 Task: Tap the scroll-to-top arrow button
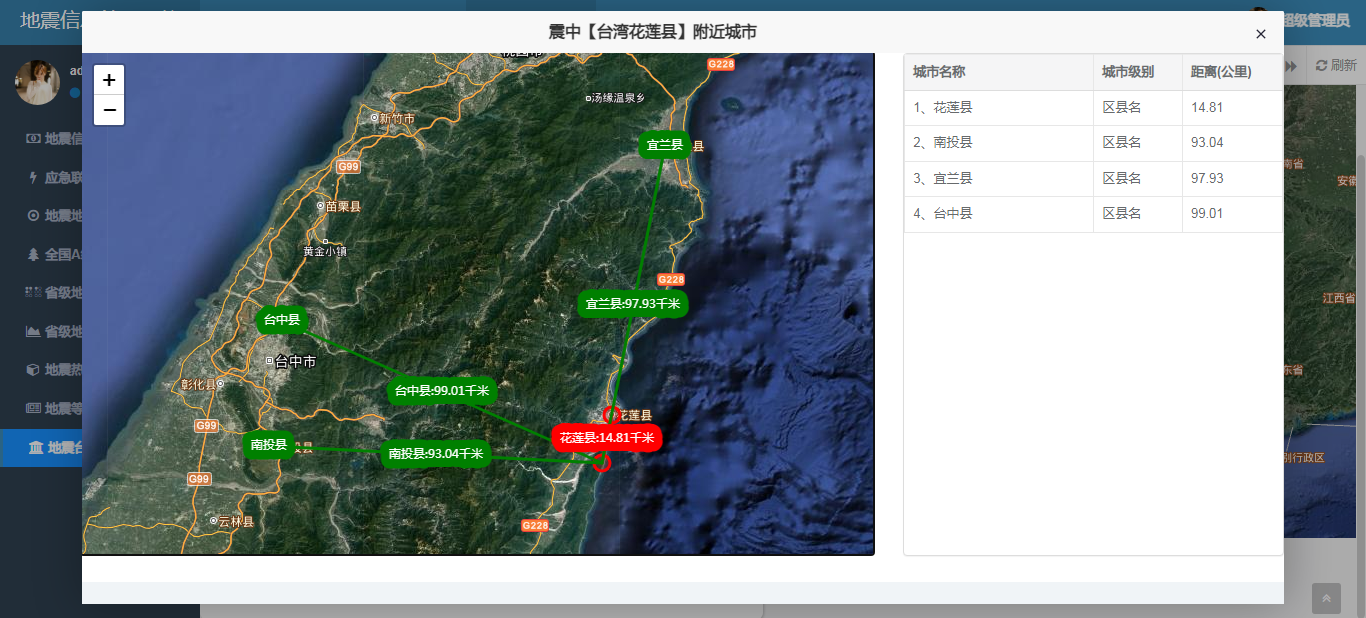click(x=1325, y=598)
